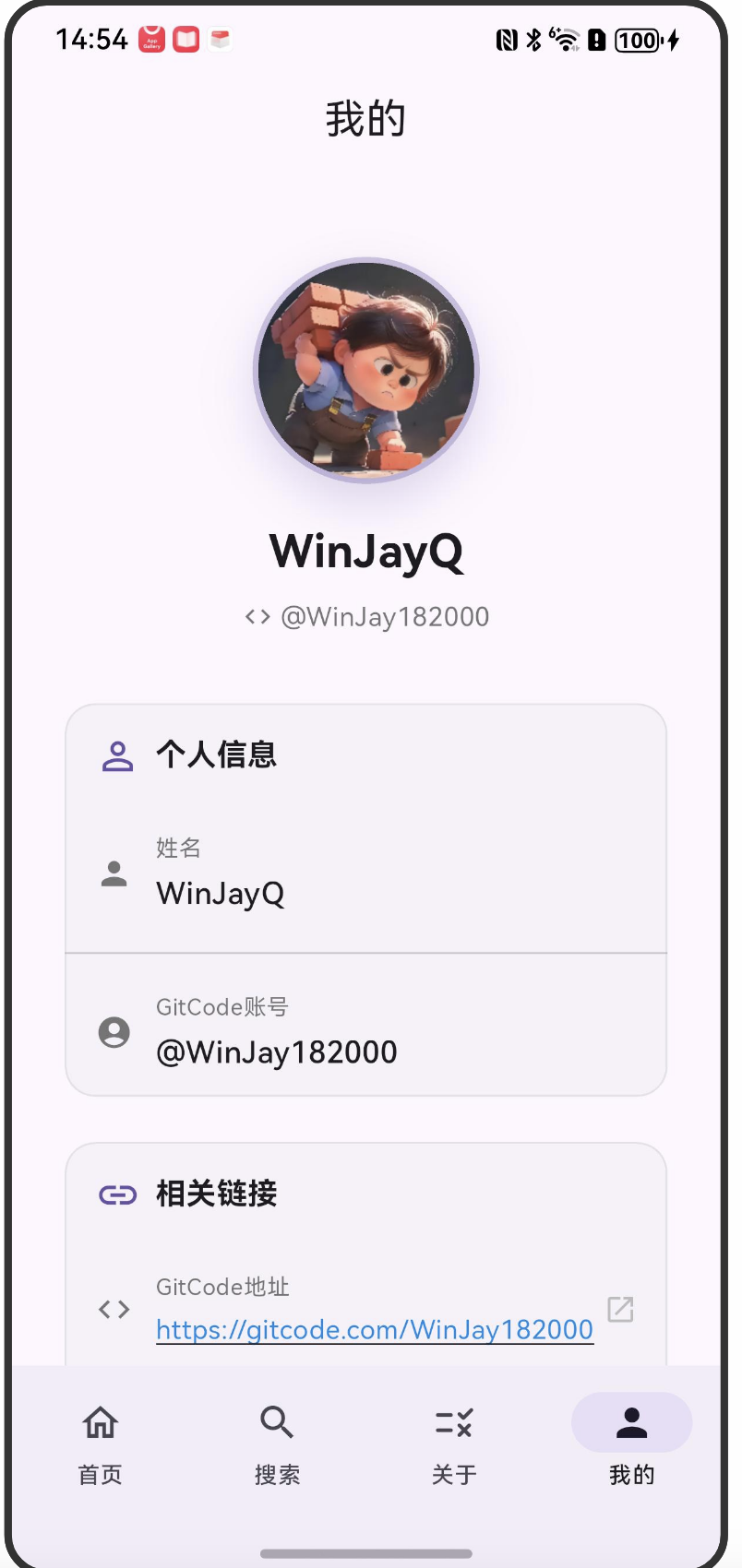Tap the Bluetooth icon in status bar
Image resolution: width=742 pixels, height=1568 pixels.
pos(533,40)
